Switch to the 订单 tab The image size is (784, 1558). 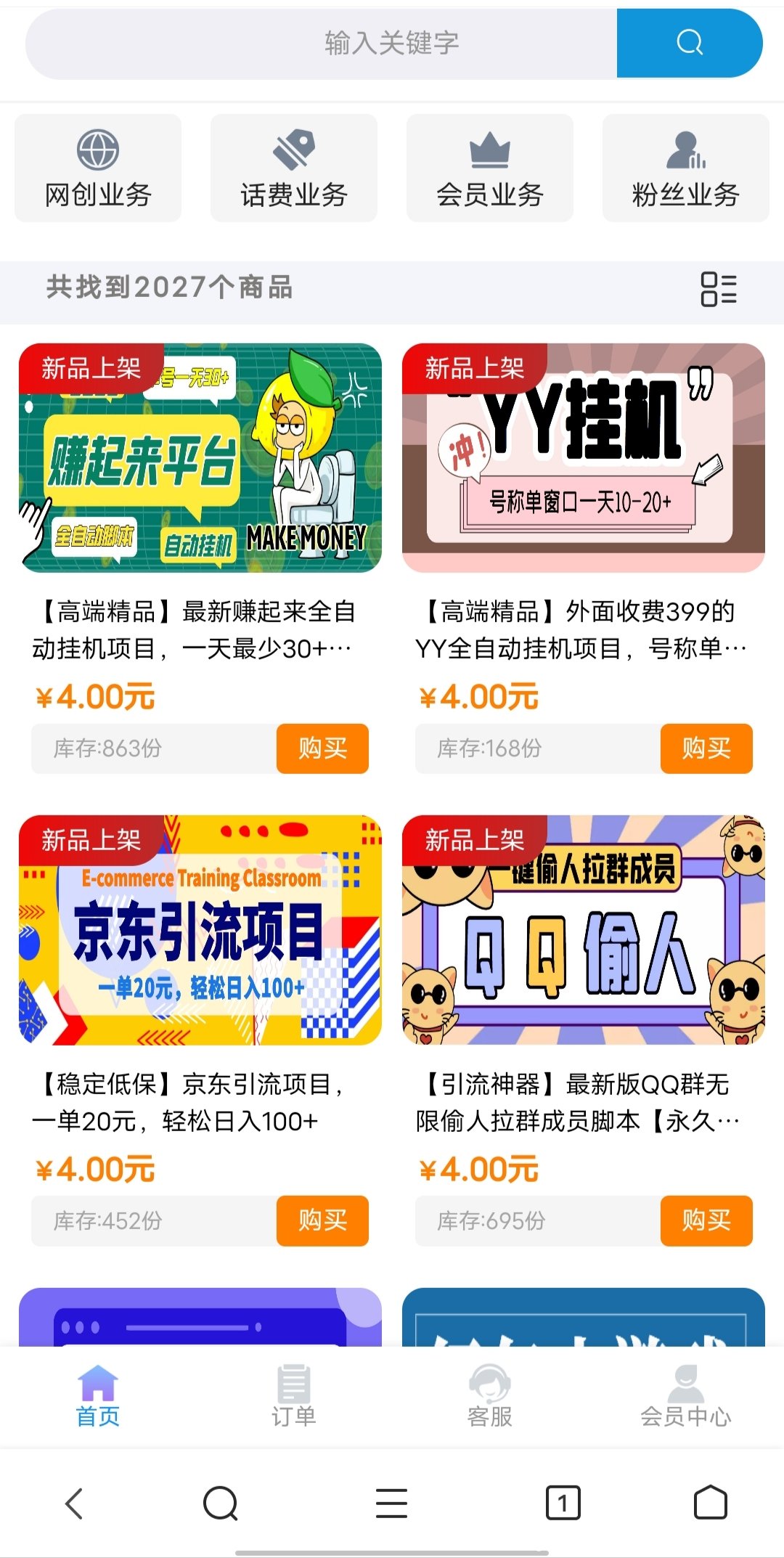click(294, 1396)
